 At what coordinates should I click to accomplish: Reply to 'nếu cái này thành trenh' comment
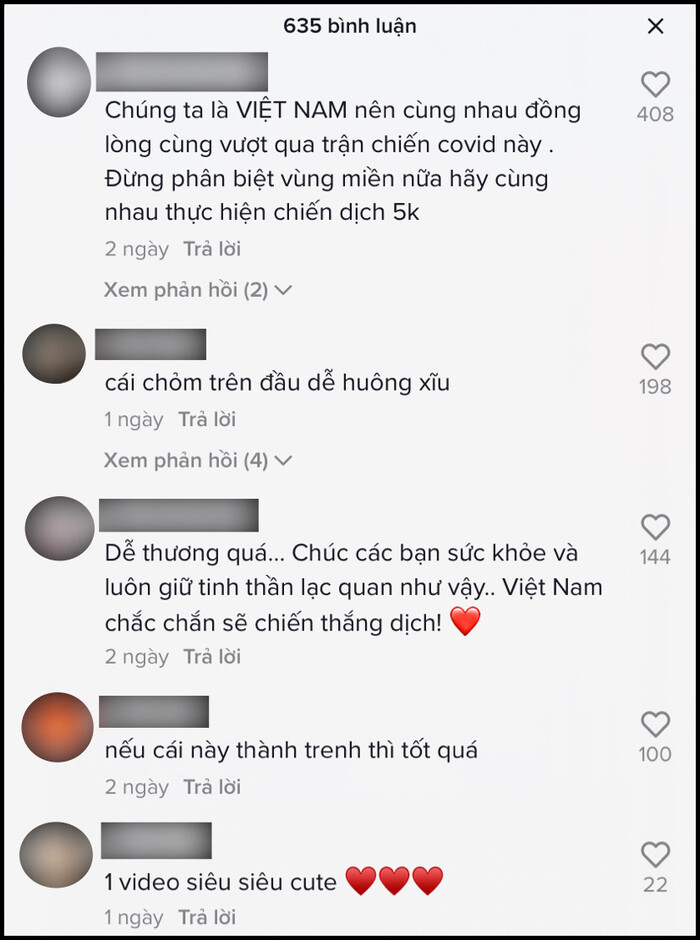(x=212, y=787)
